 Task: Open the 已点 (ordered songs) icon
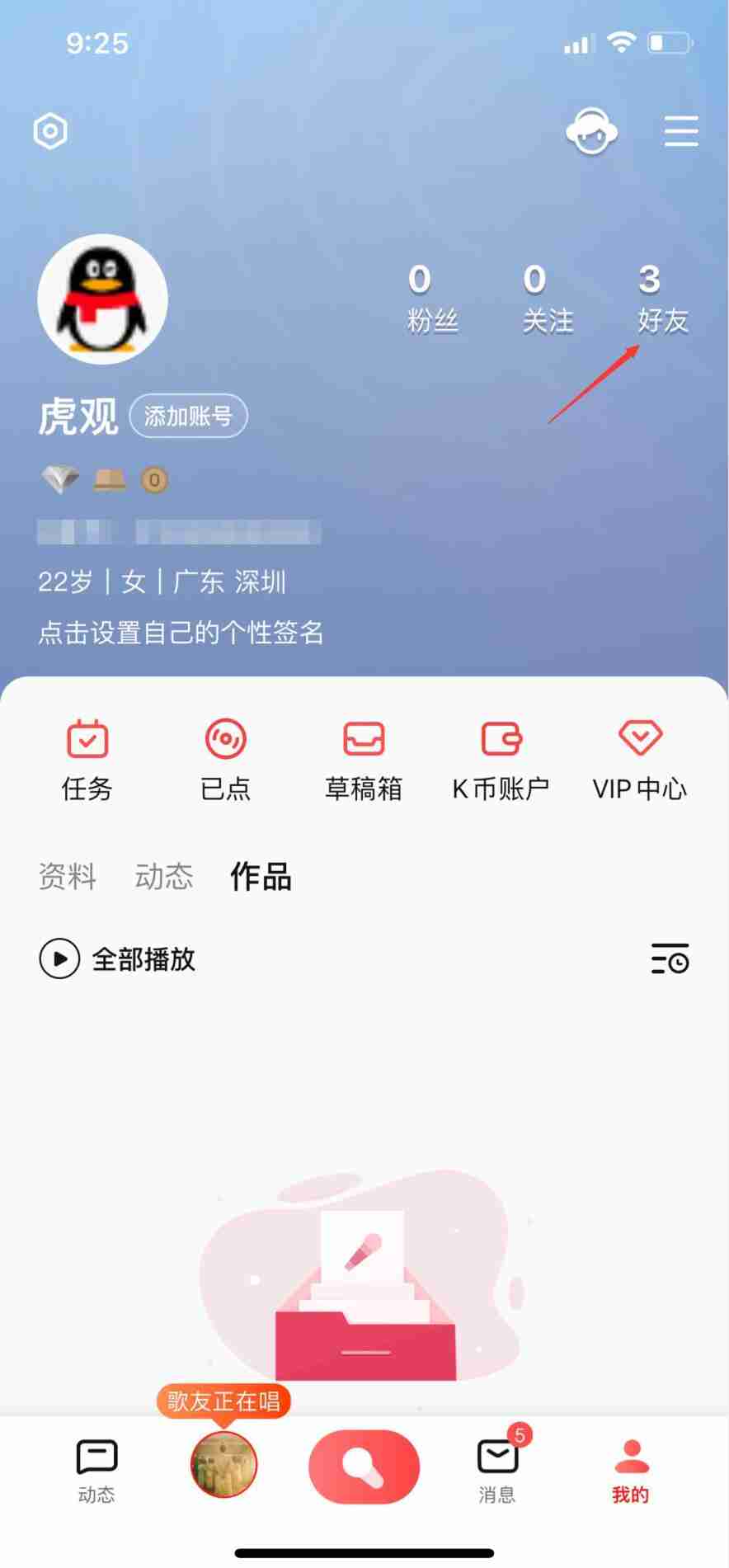[x=224, y=759]
